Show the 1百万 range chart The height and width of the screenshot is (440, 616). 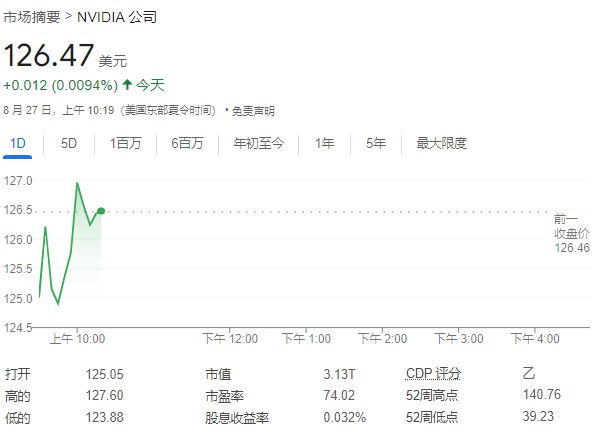[125, 144]
